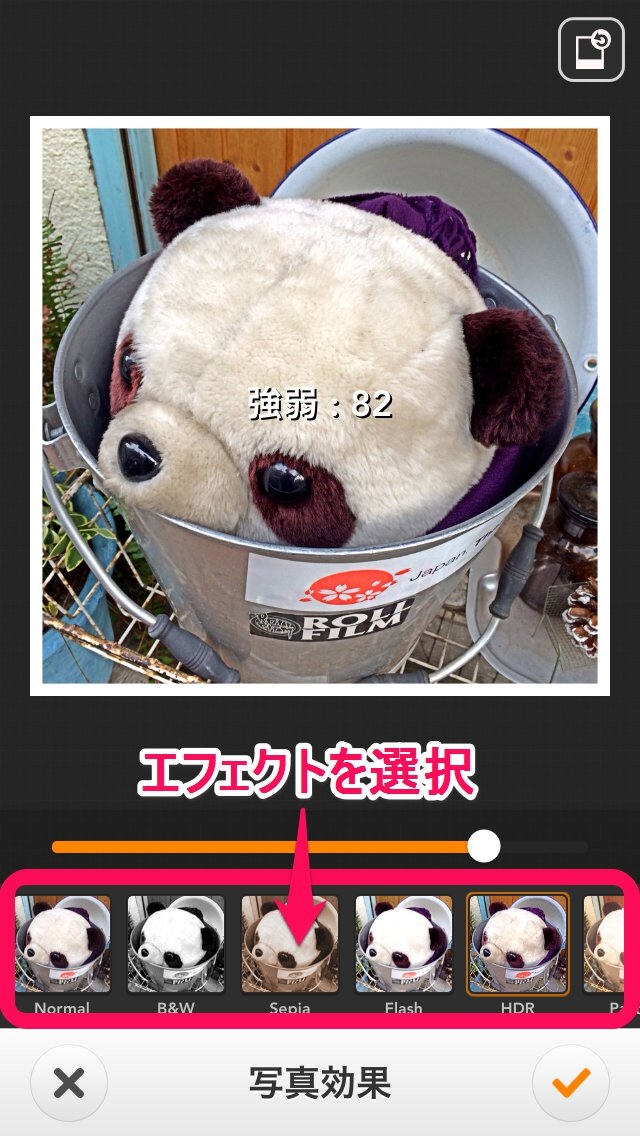The height and width of the screenshot is (1136, 640).
Task: Select the HDR effect thumbnail
Action: pos(518,944)
